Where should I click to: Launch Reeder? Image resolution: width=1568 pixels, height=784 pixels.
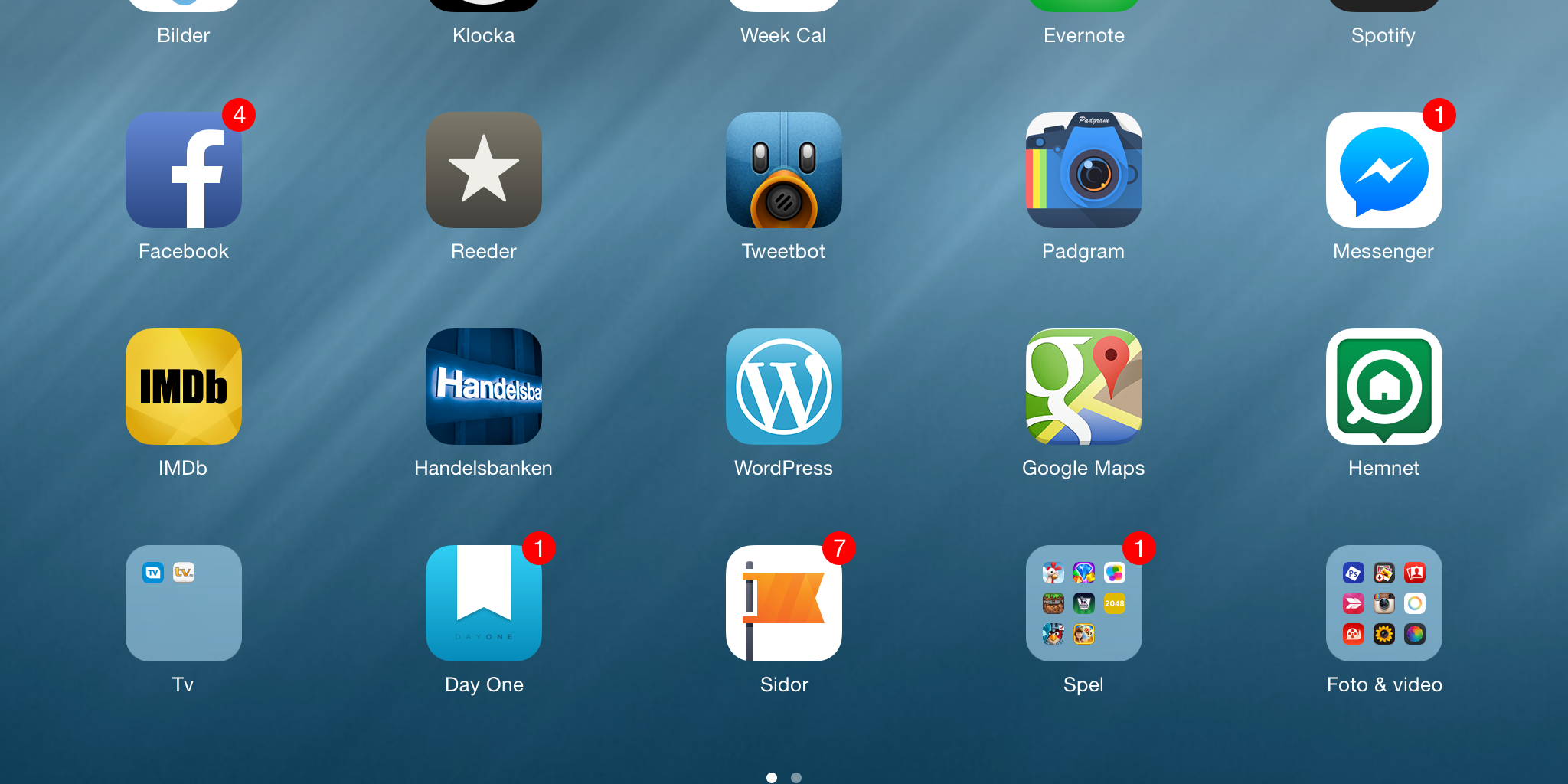point(484,170)
